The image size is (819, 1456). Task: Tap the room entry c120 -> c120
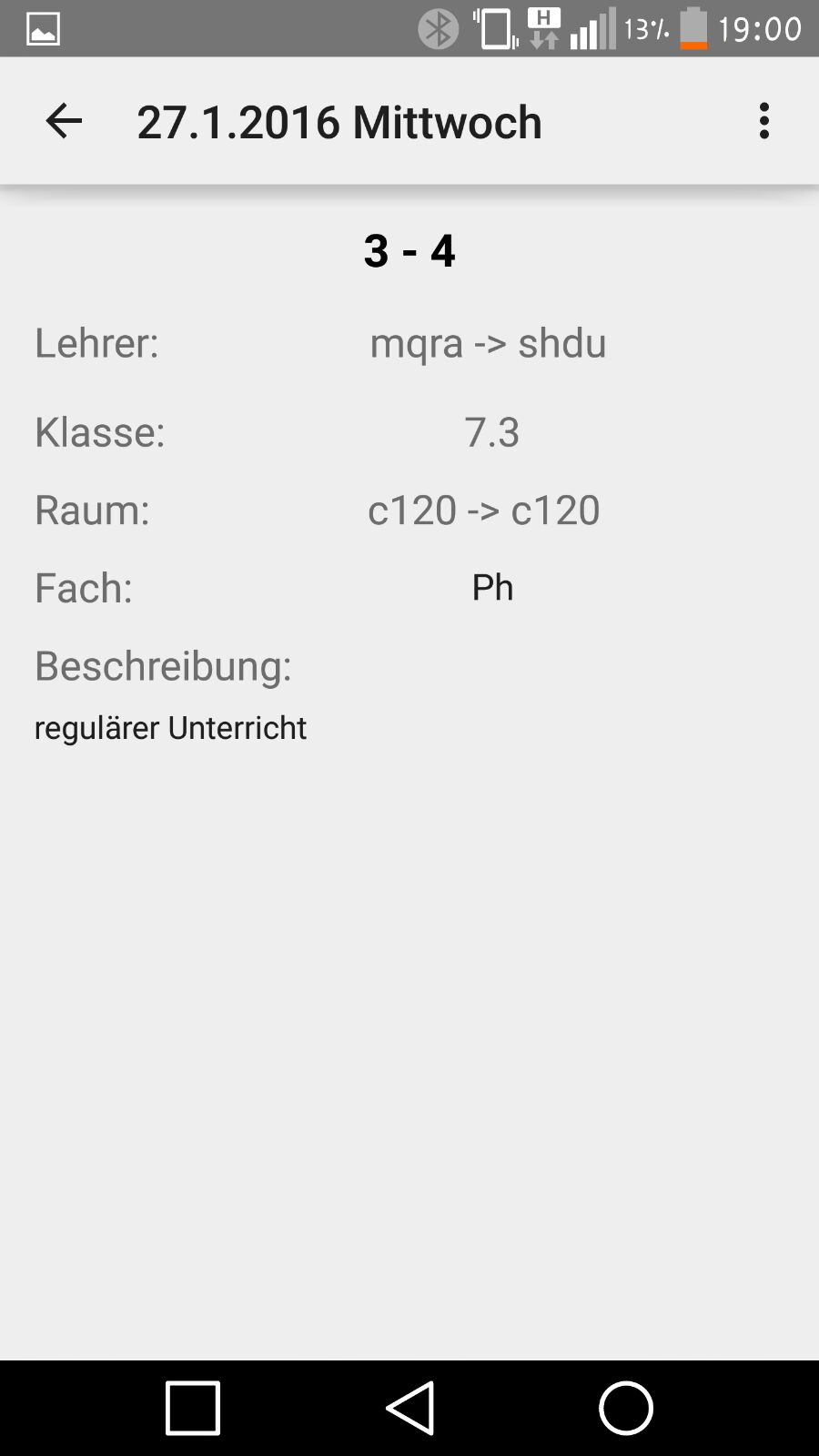coord(484,511)
